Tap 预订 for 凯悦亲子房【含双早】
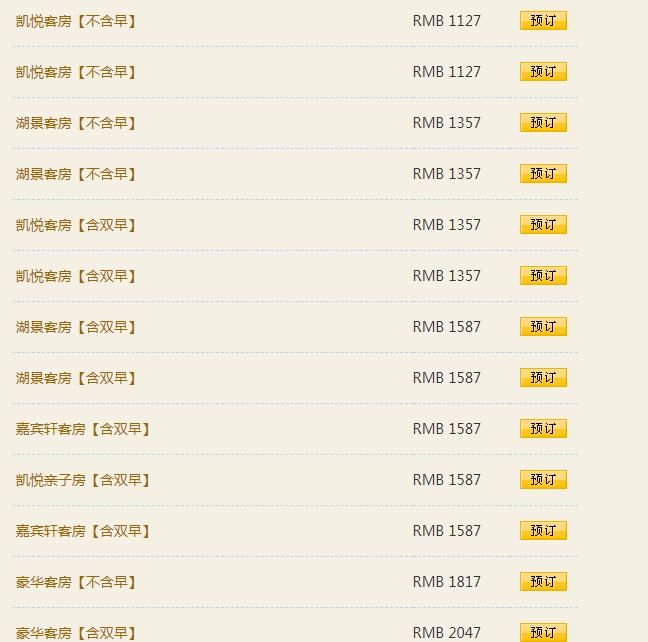The image size is (648, 642). pyautogui.click(x=543, y=480)
